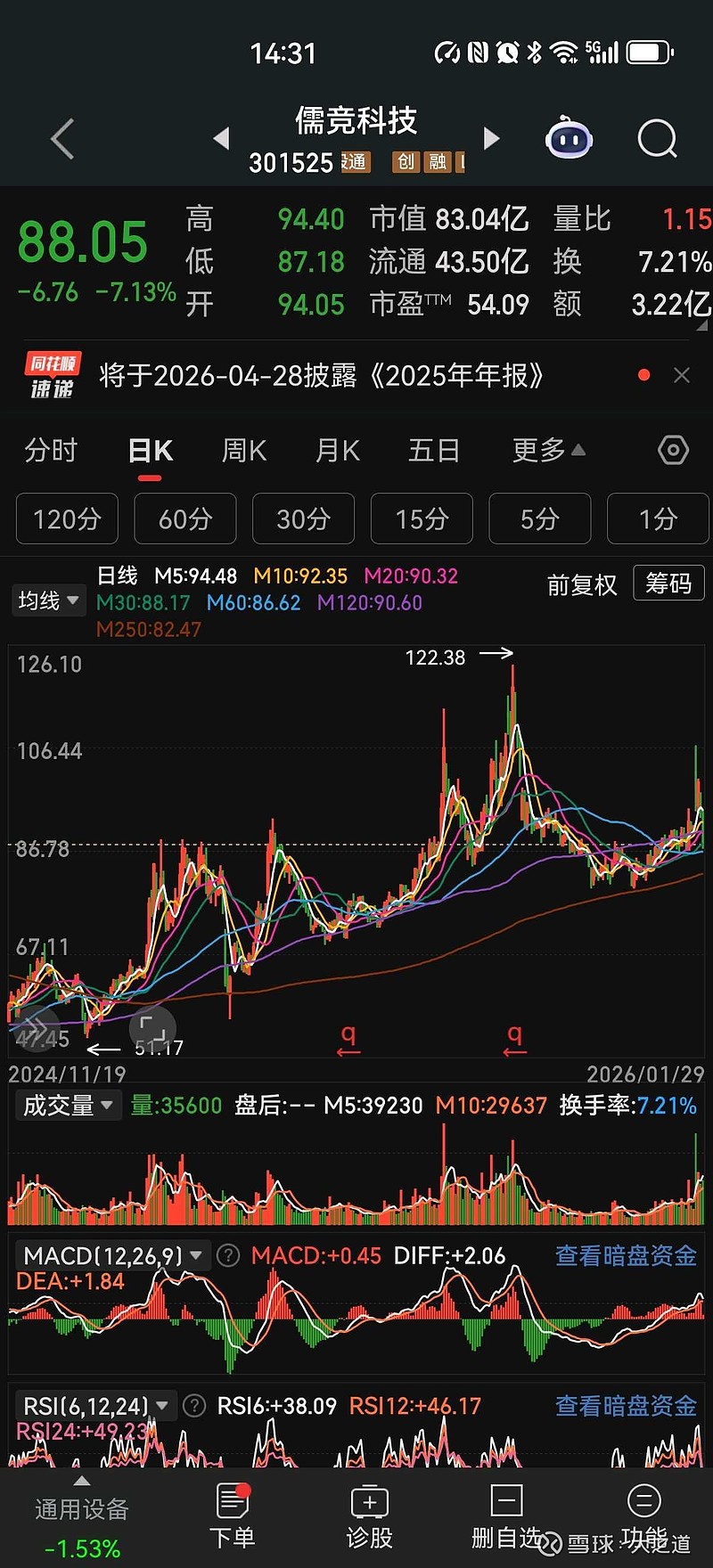Select the 60分 interval button

184,519
